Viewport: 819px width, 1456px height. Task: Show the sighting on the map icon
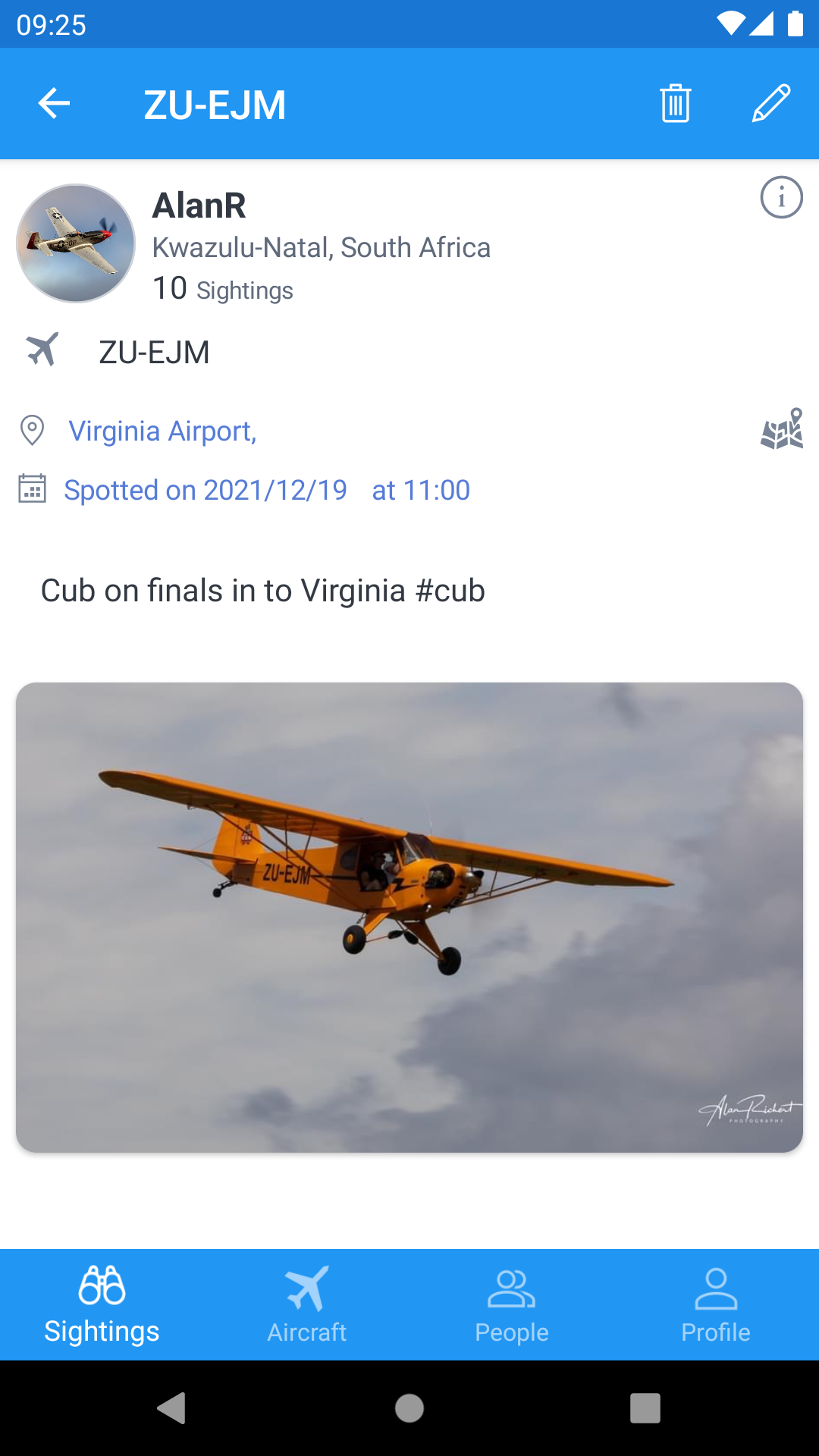click(782, 430)
